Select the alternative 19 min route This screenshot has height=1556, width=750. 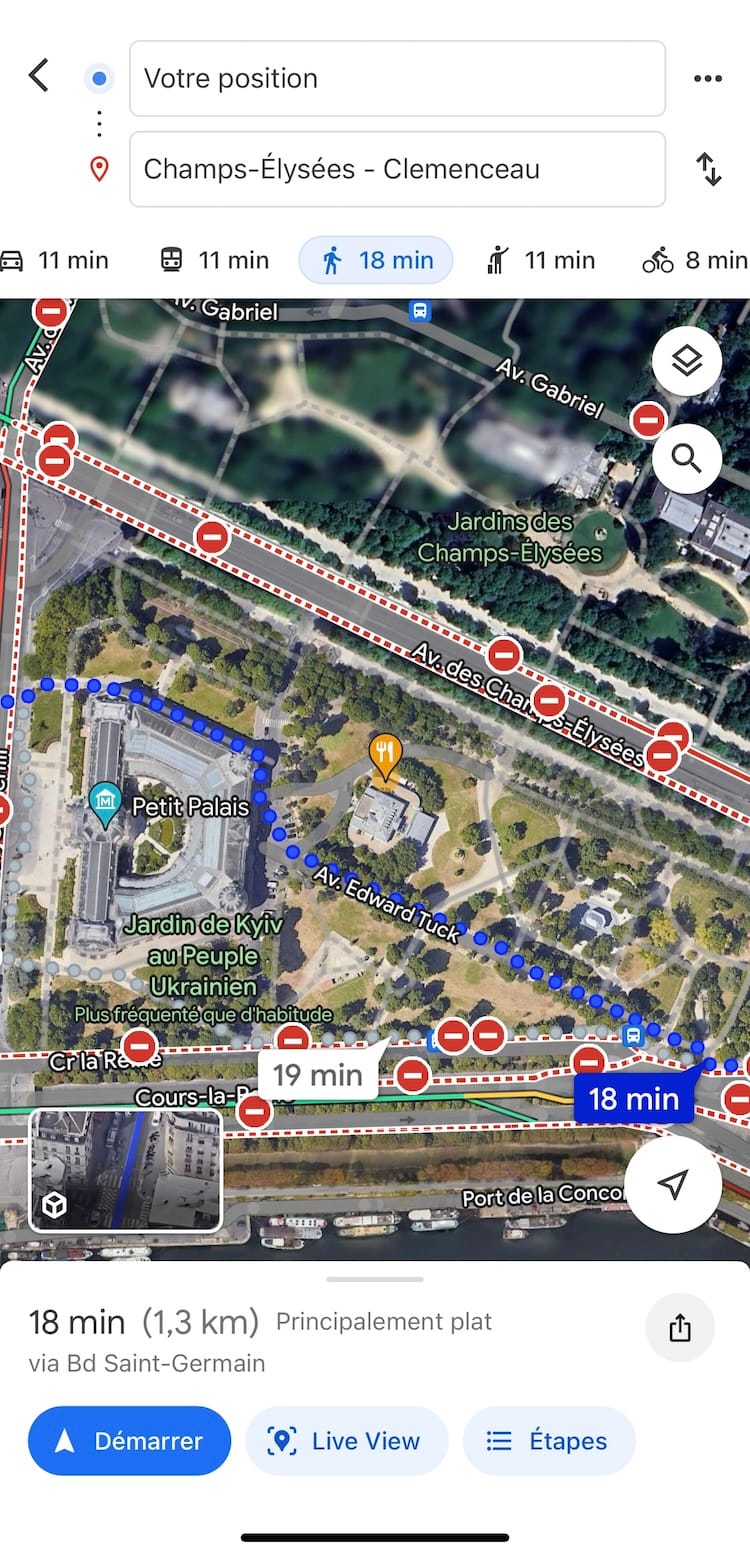(x=317, y=1075)
